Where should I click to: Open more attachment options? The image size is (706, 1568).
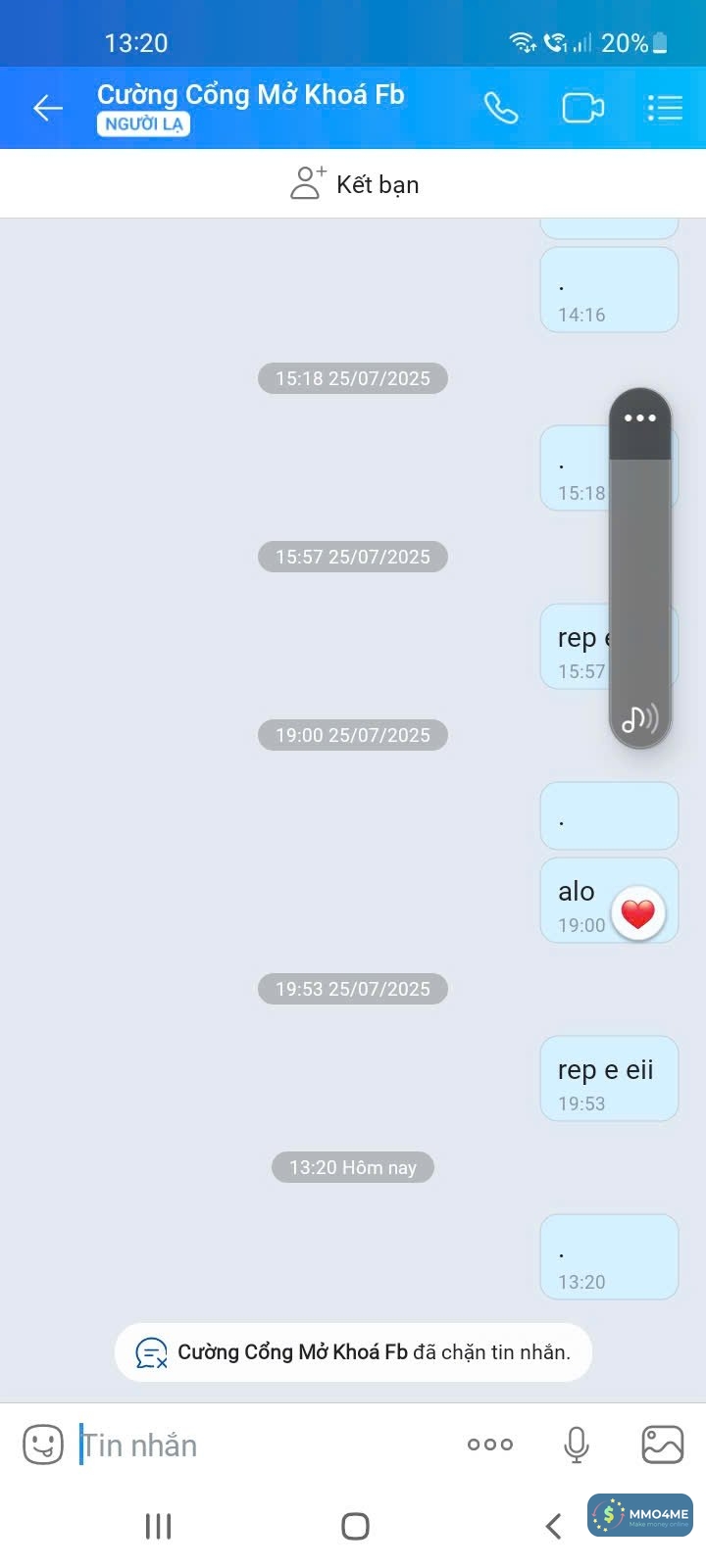[x=489, y=1445]
